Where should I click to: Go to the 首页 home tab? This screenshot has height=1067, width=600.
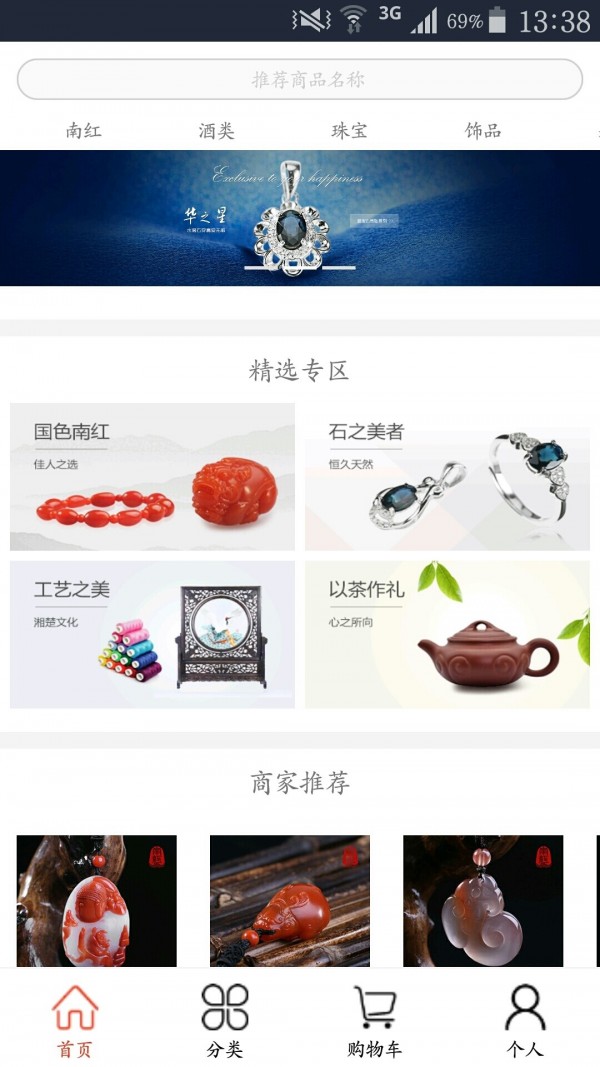(x=75, y=1020)
